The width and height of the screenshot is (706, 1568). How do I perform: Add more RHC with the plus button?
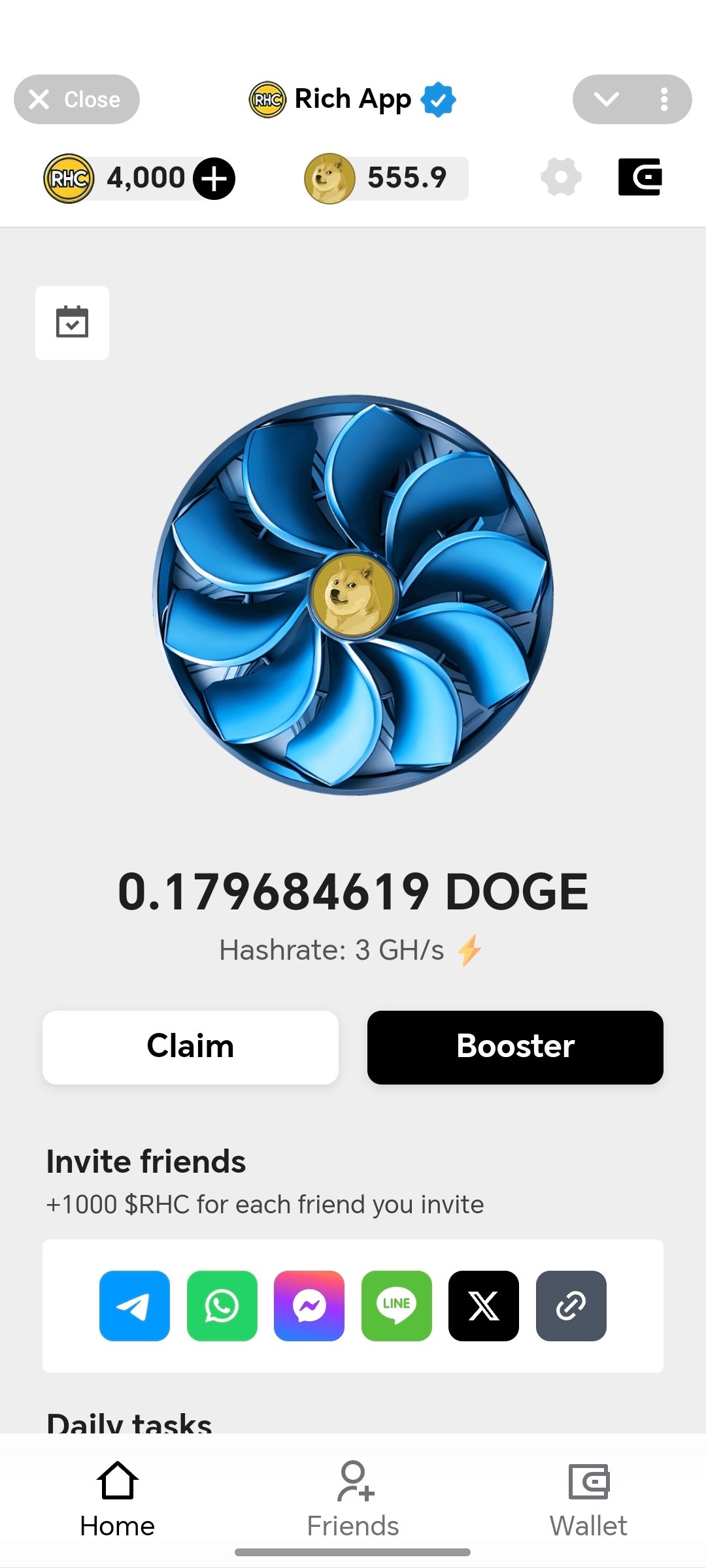click(214, 178)
